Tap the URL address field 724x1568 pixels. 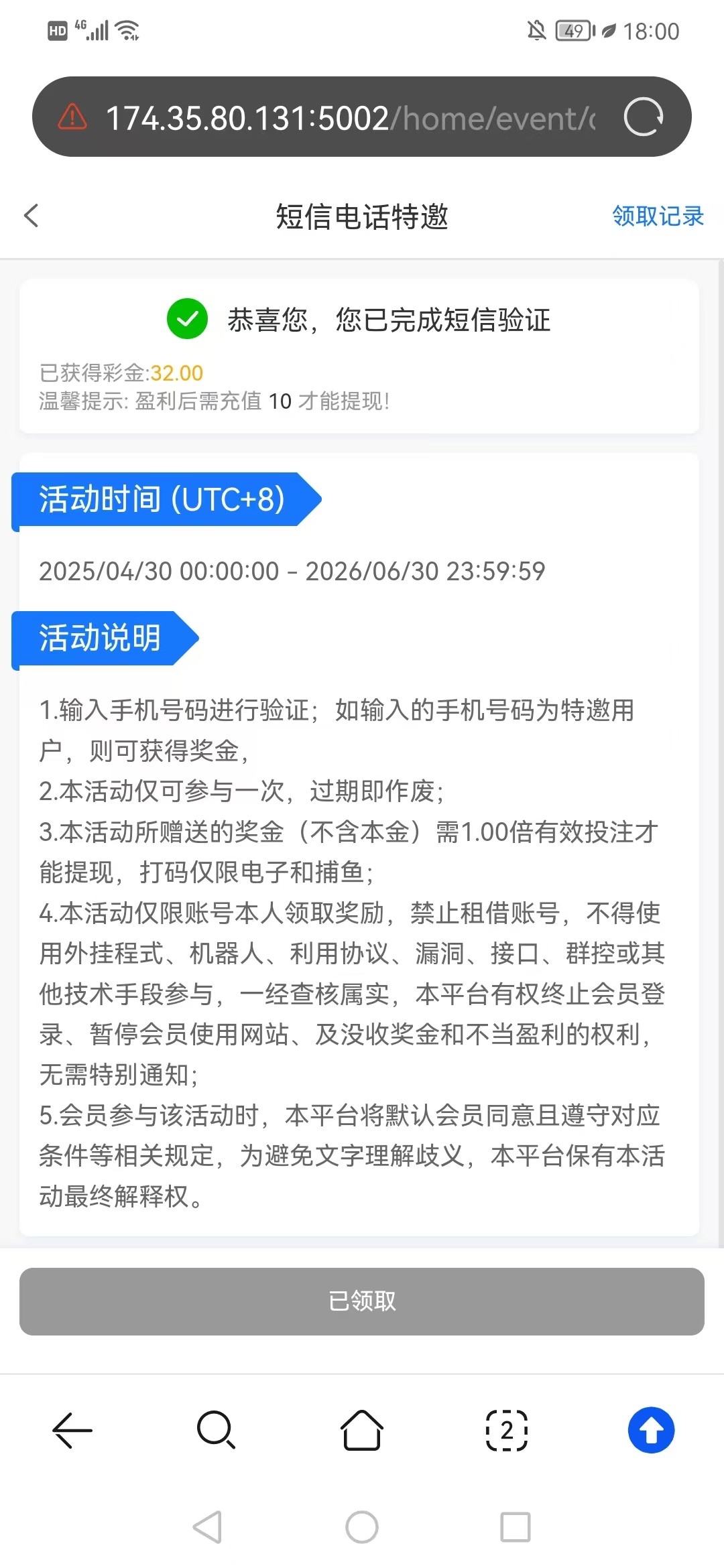(349, 118)
